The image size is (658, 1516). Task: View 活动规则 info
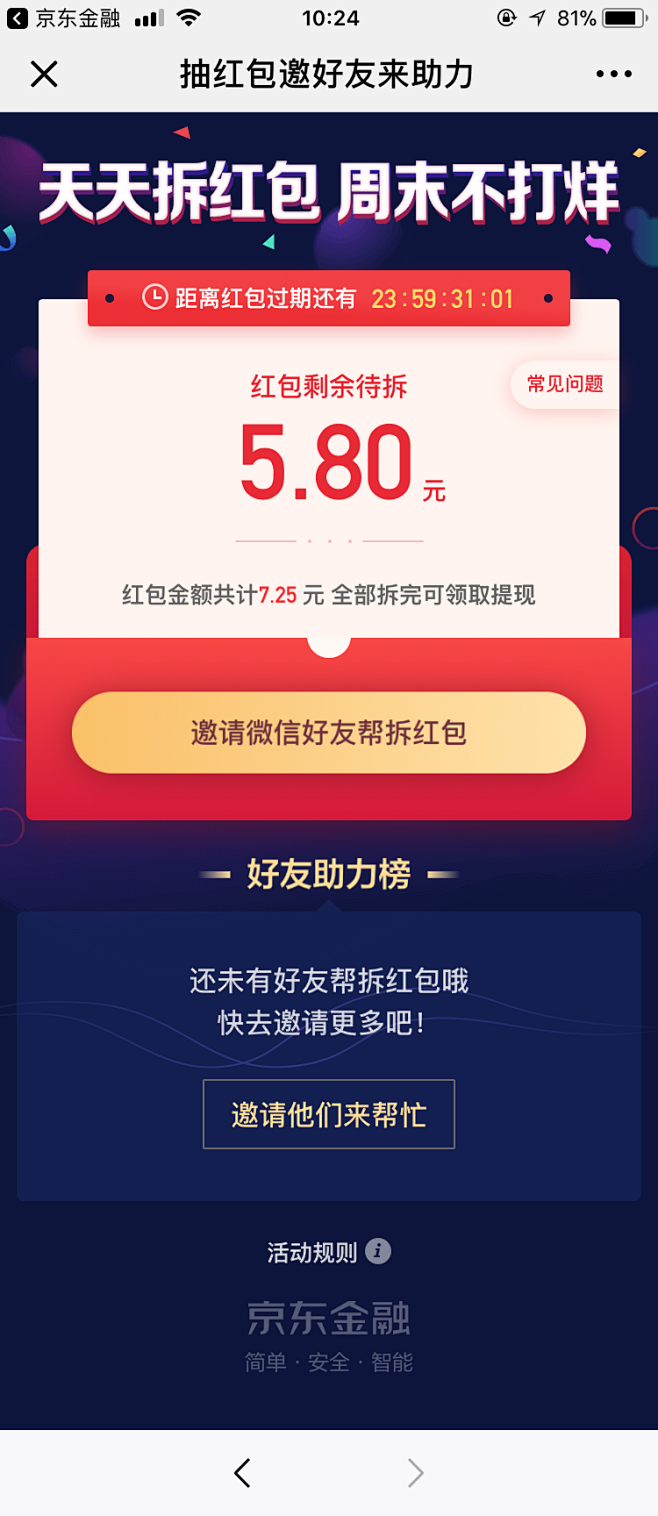tap(328, 1251)
